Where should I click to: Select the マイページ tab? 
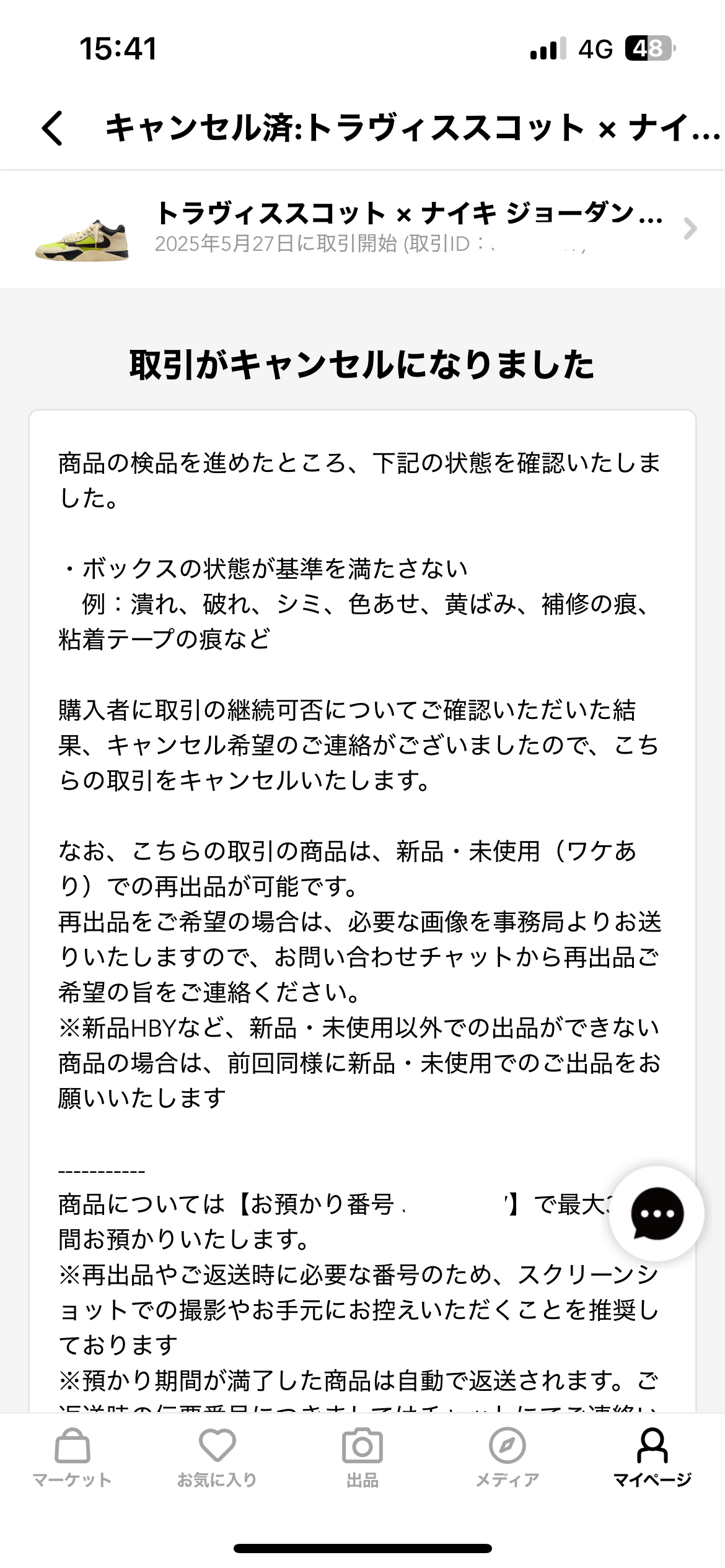[x=652, y=1459]
